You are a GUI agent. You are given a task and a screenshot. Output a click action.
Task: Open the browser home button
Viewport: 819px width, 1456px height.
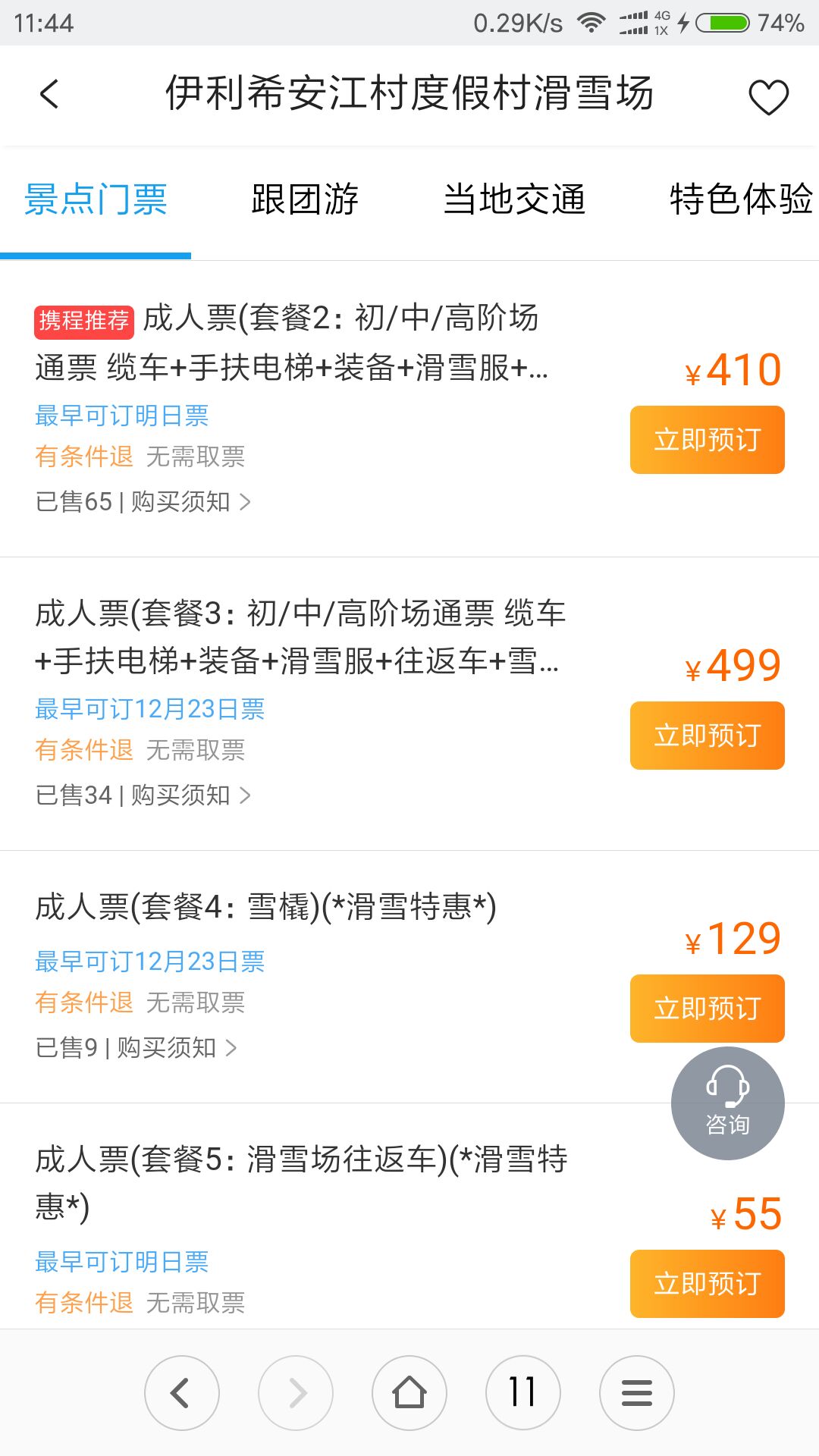point(409,1393)
